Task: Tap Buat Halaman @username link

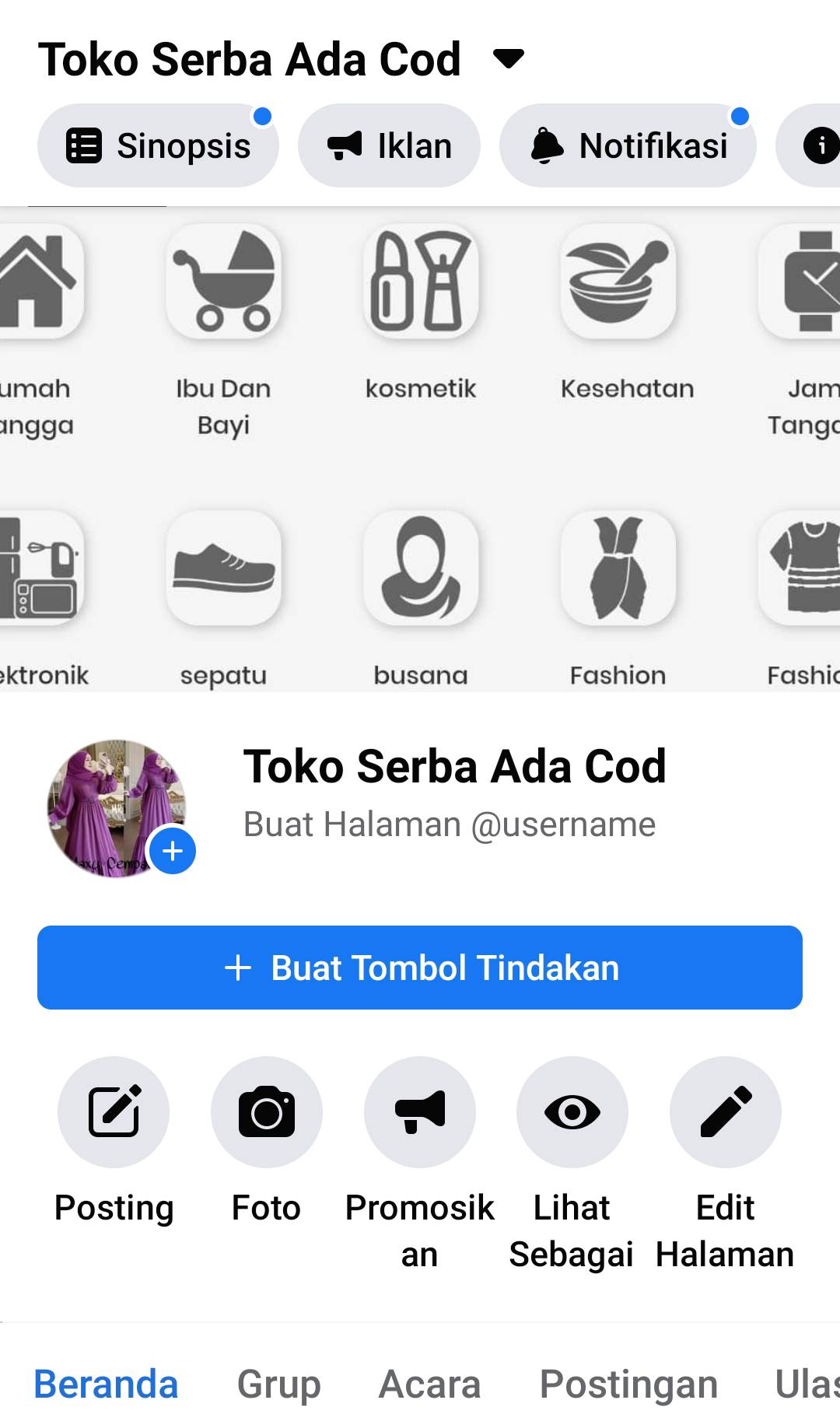Action: pyautogui.click(x=450, y=824)
